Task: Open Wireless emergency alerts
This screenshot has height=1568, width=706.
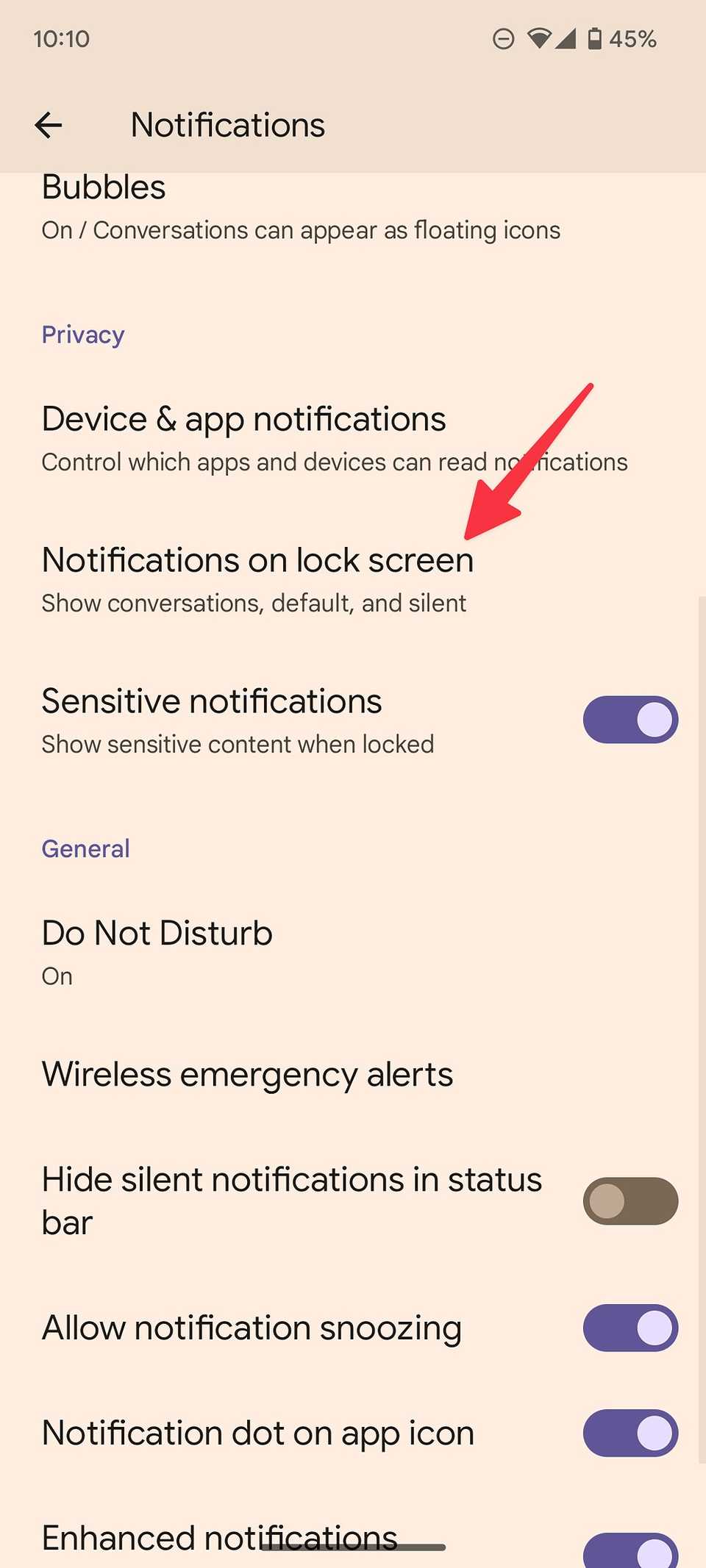Action: 247,1074
